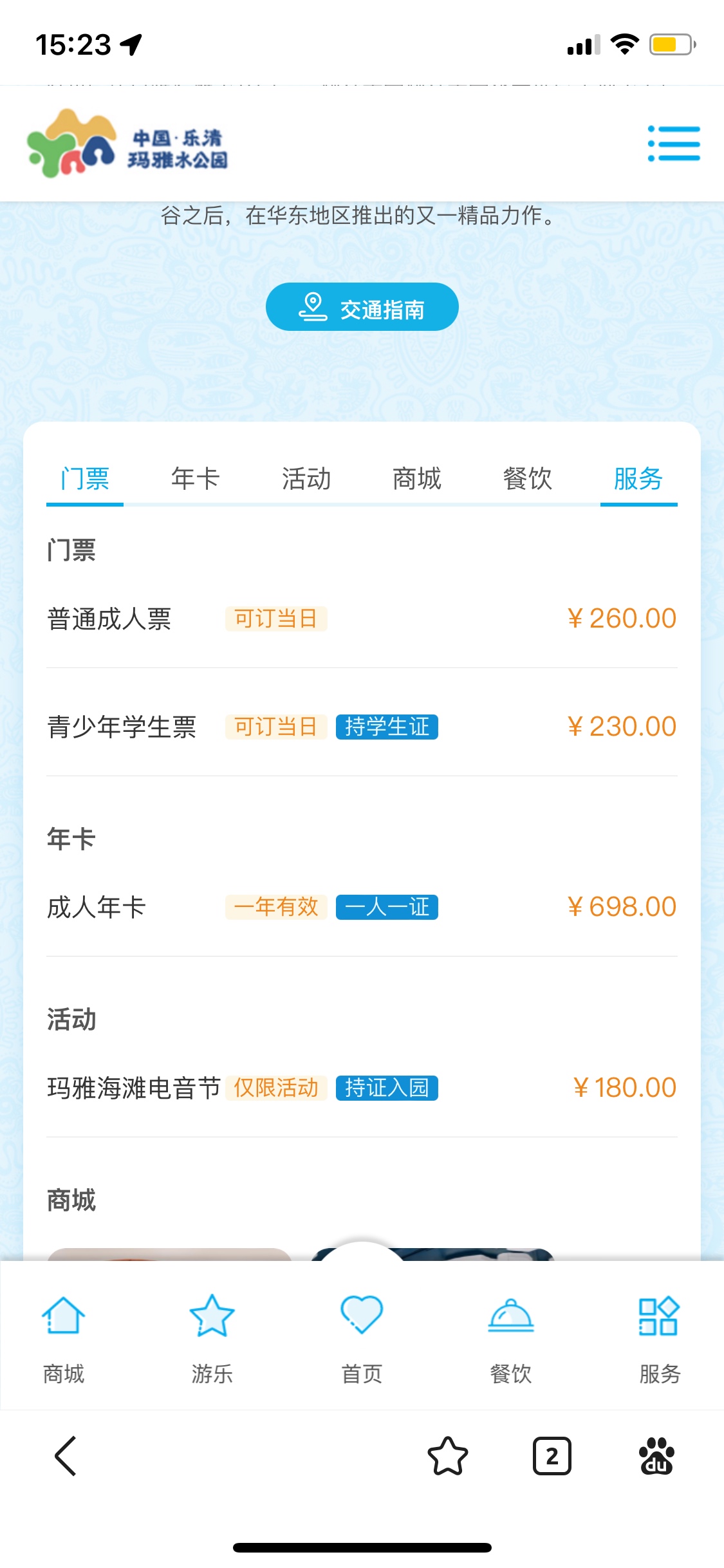Viewport: 724px width, 1568px height.
Task: Switch to the 年卡 tab
Action: [196, 480]
